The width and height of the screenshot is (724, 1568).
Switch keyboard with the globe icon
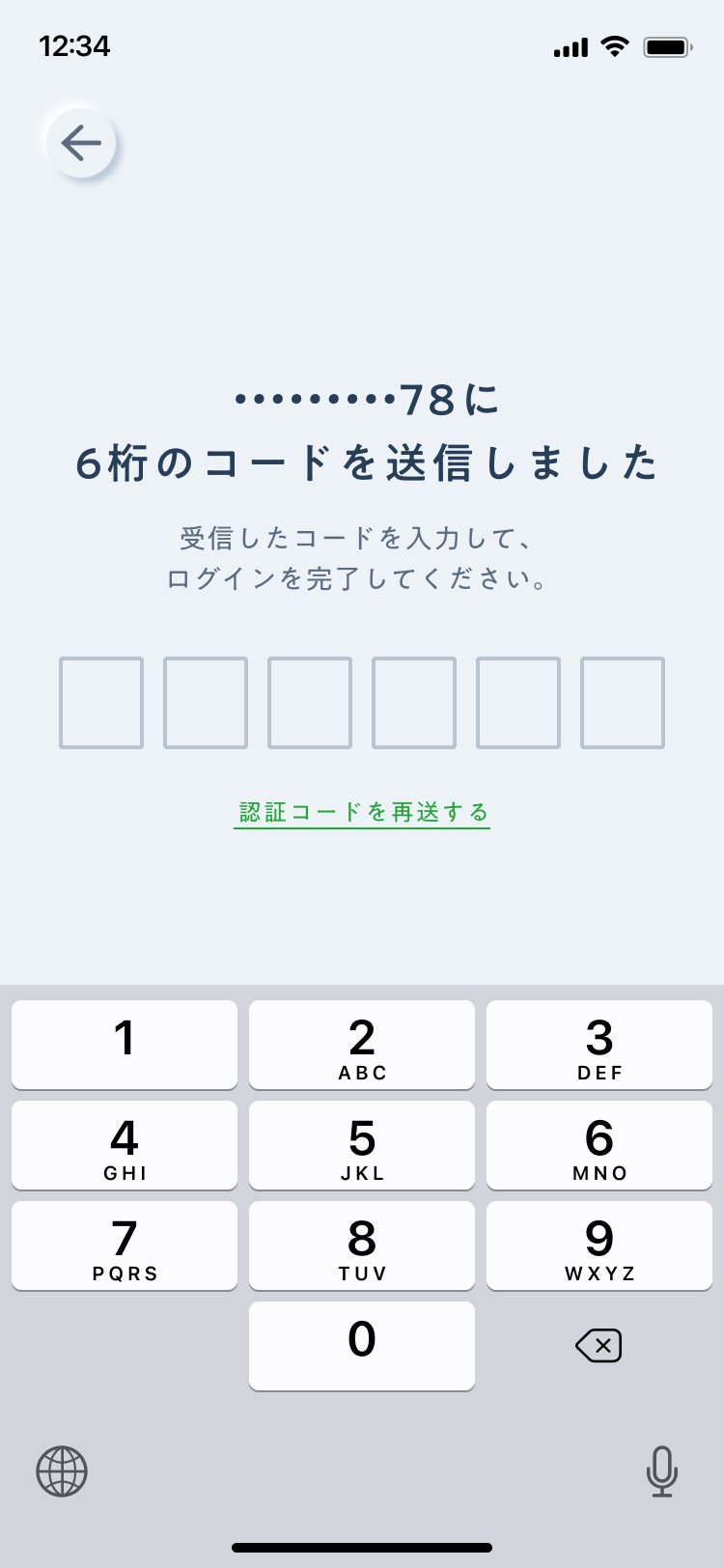click(62, 1471)
